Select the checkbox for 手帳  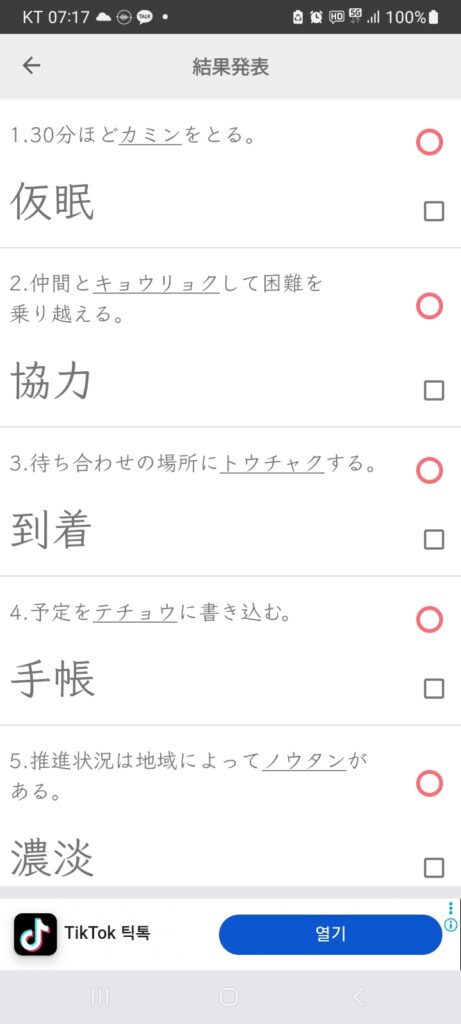(434, 688)
